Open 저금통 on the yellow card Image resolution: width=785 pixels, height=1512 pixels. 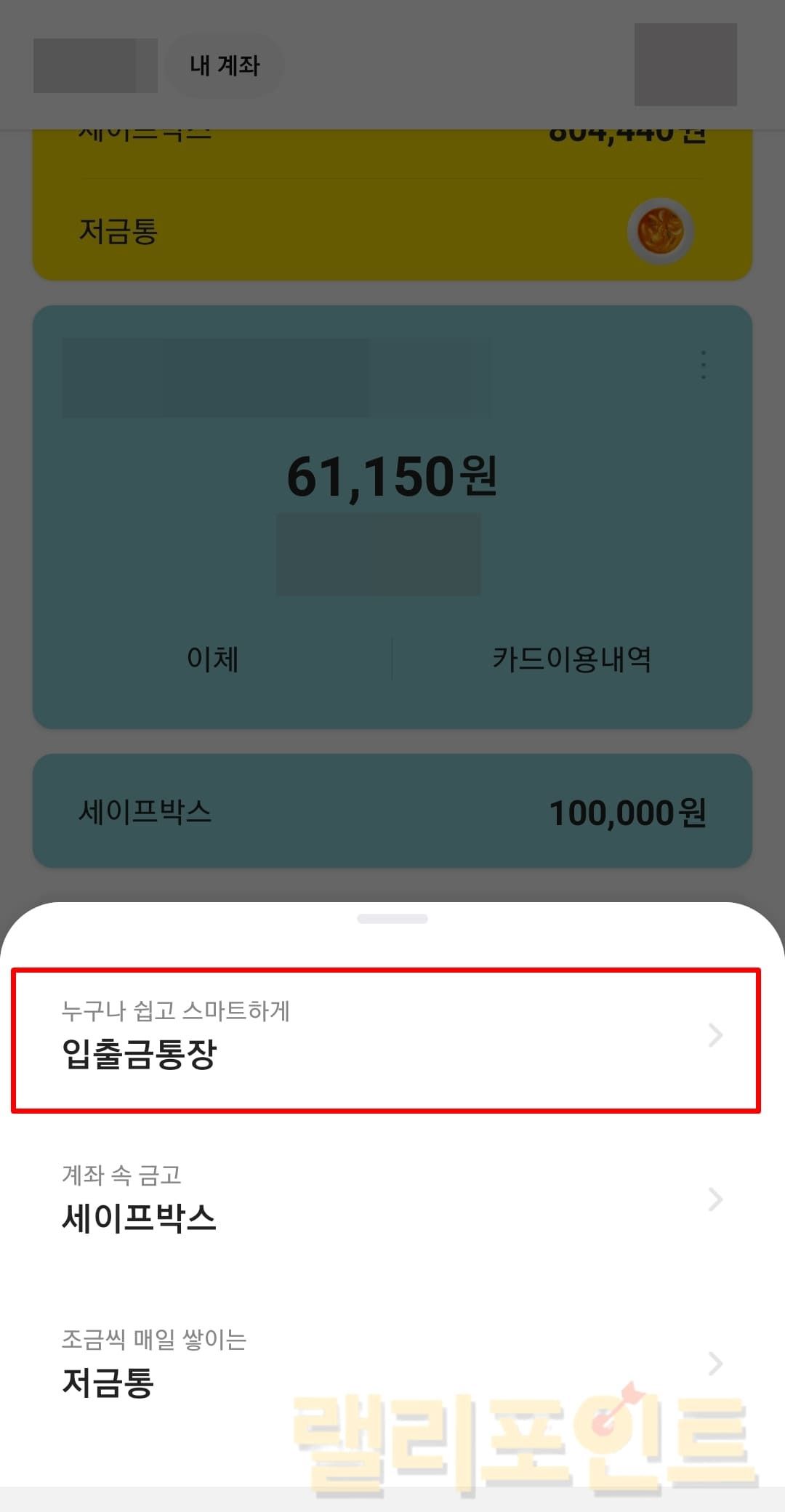[392, 231]
